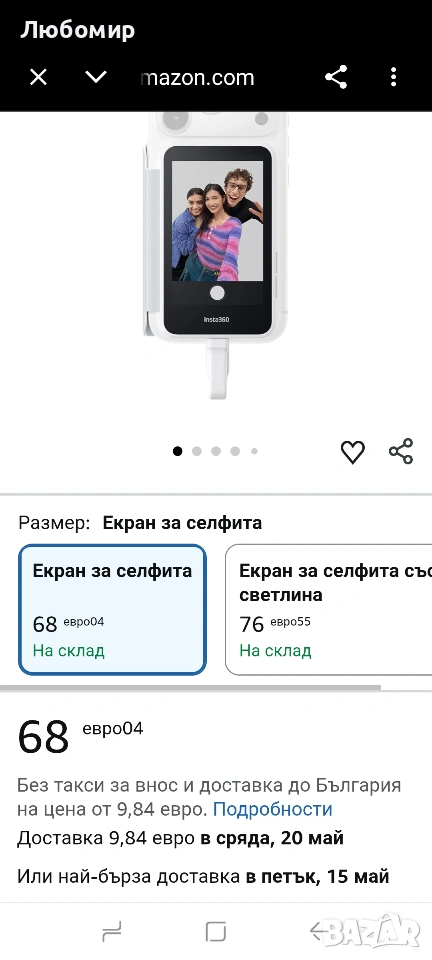Add the product to the wishlist with the heart
The width and height of the screenshot is (432, 960).
352,452
